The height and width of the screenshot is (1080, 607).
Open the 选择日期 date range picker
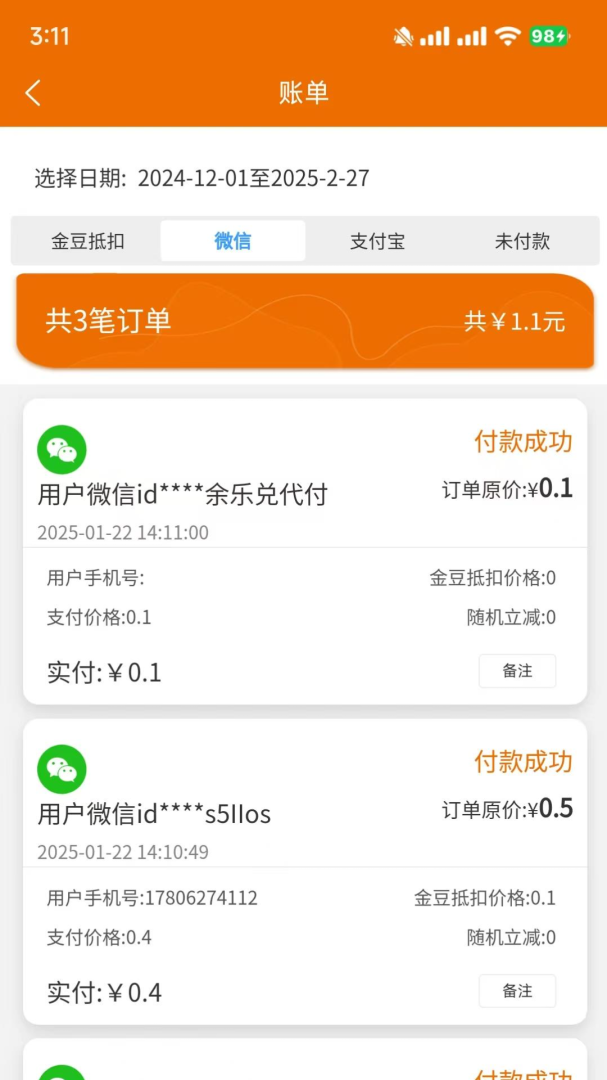click(x=253, y=179)
